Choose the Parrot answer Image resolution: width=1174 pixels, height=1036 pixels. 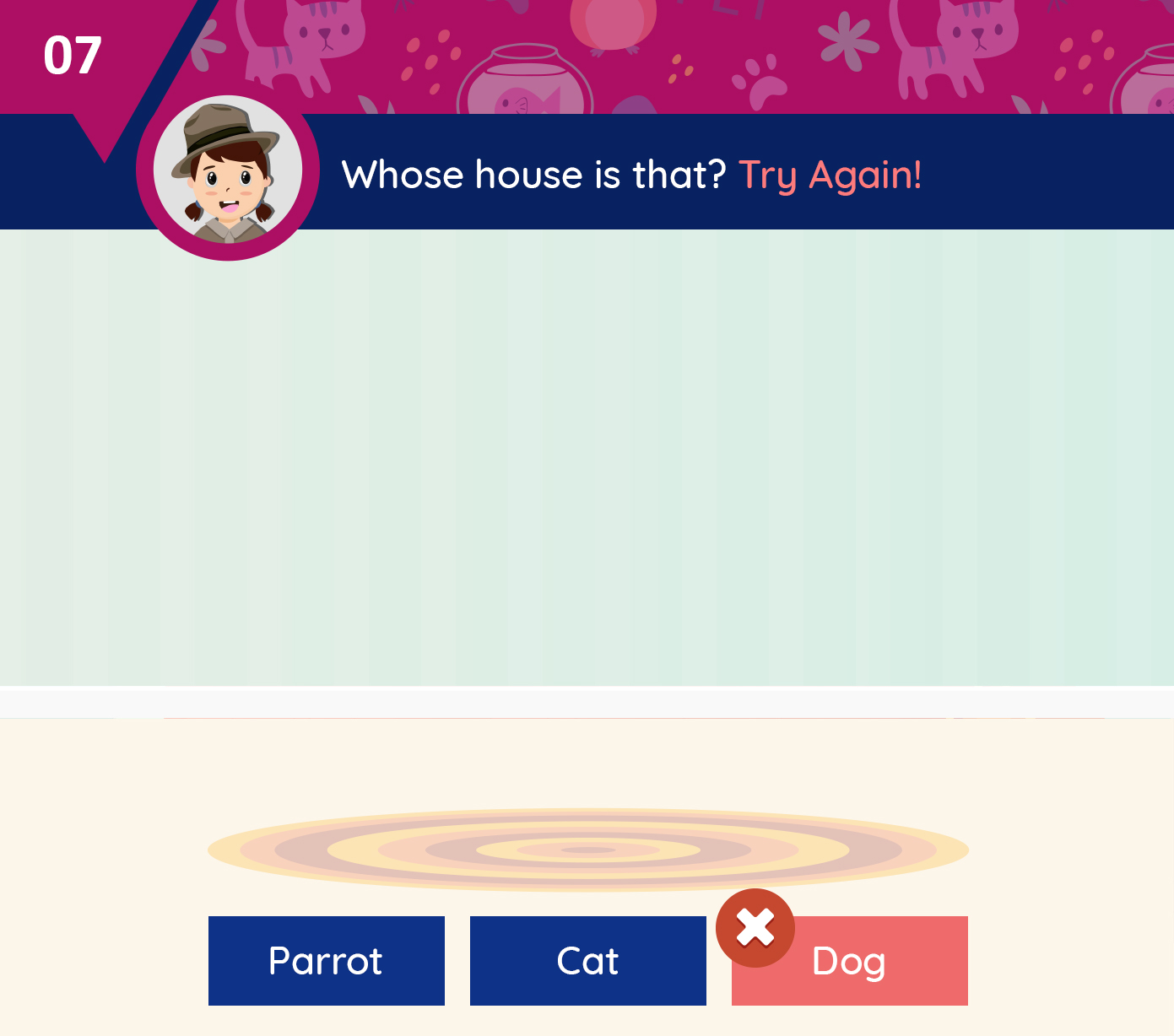click(x=326, y=960)
